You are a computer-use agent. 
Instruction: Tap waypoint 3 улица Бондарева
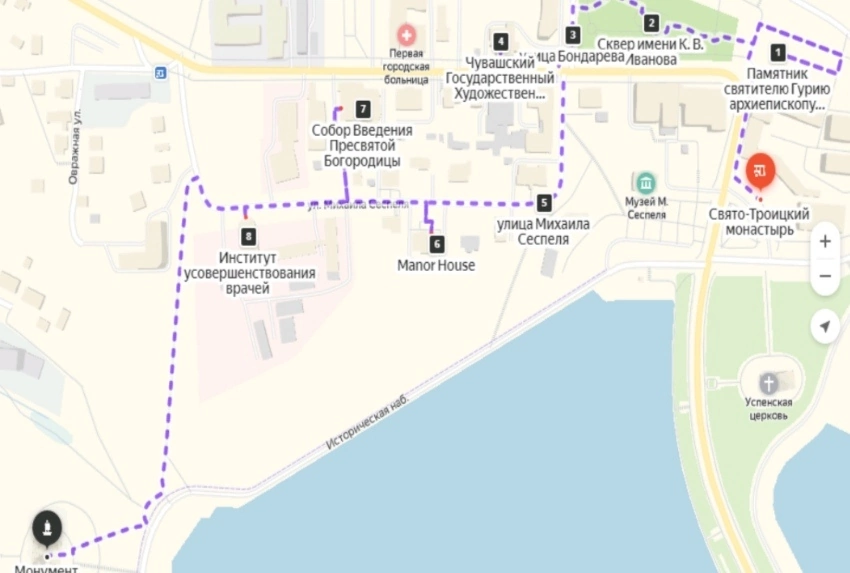click(572, 35)
